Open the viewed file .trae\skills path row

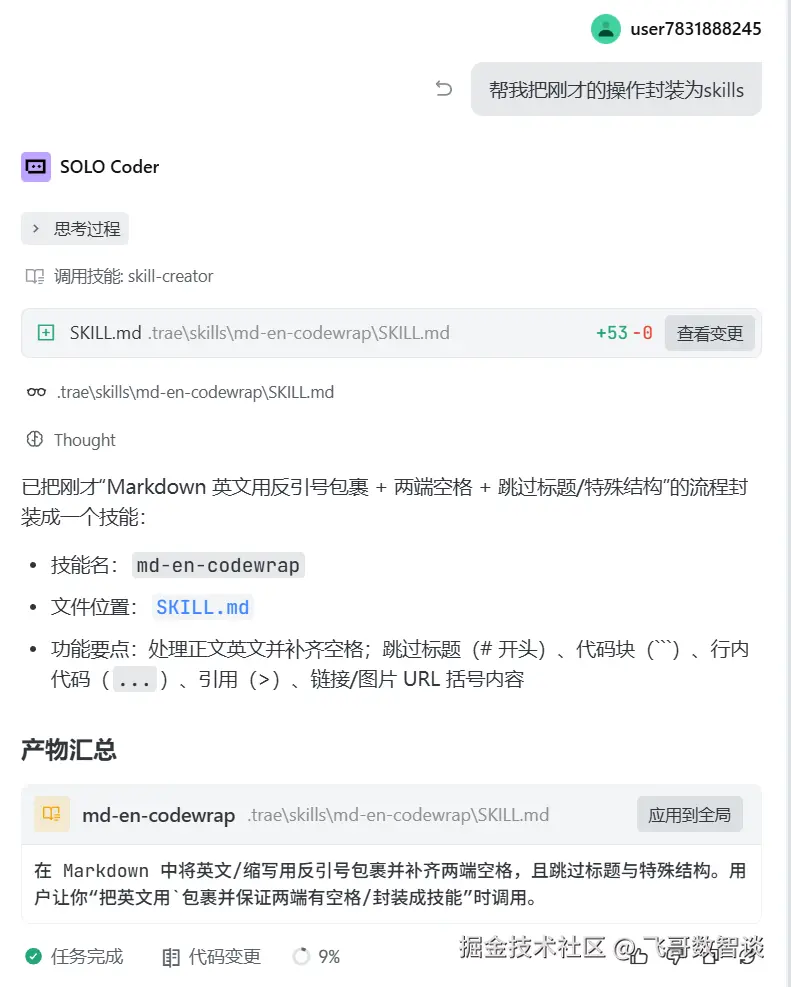[x=195, y=392]
